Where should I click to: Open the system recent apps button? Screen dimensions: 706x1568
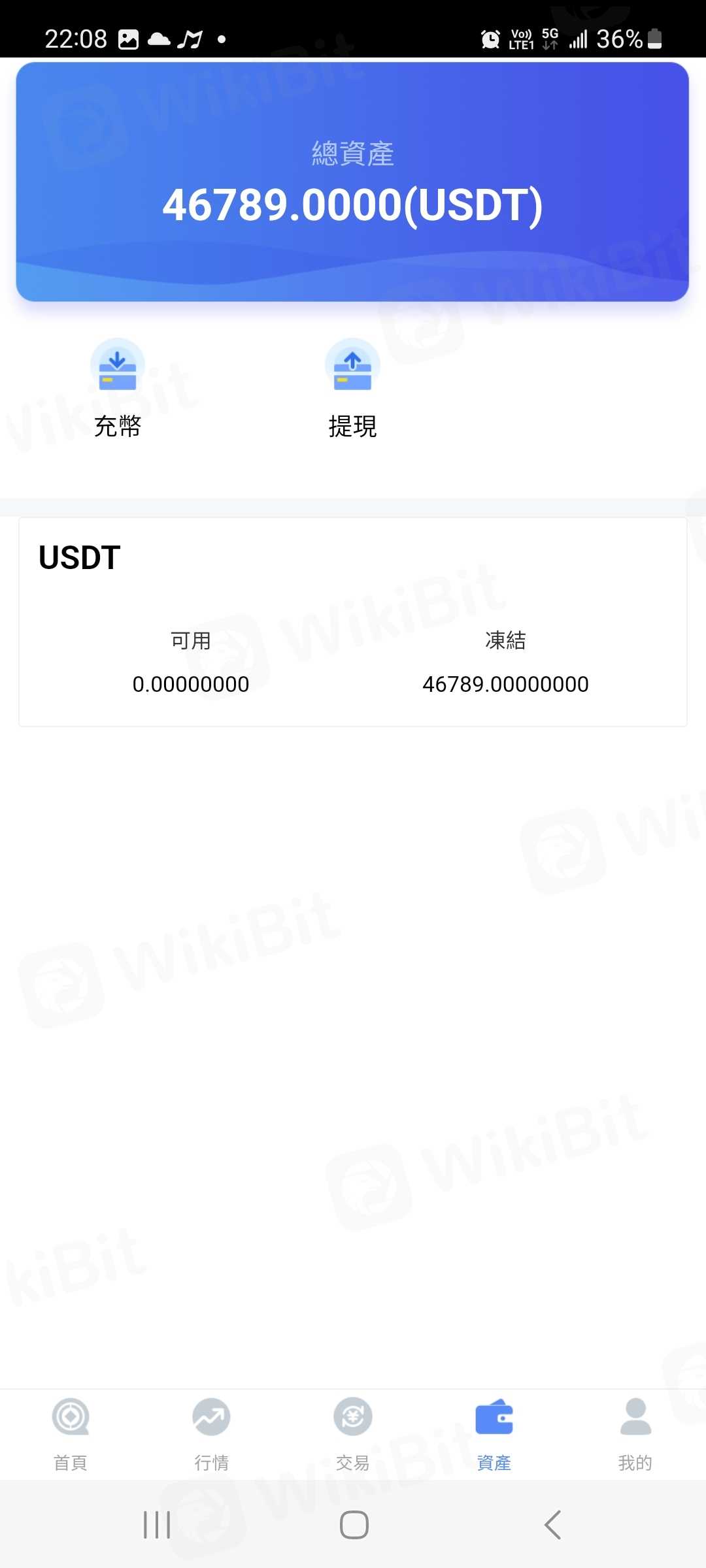pos(157,1525)
